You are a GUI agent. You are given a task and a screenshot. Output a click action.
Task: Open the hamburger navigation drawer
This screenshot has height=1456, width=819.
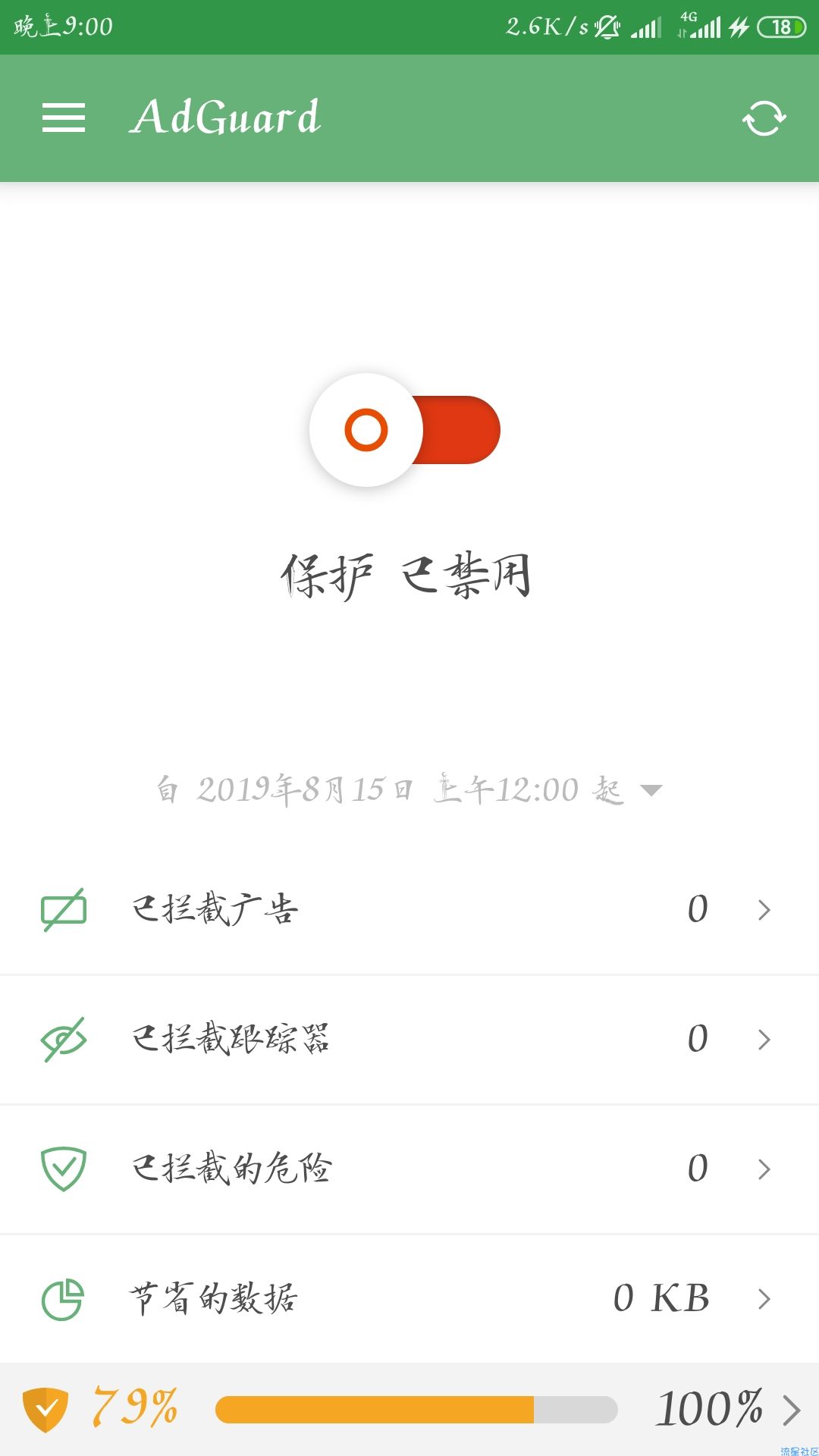pyautogui.click(x=64, y=118)
